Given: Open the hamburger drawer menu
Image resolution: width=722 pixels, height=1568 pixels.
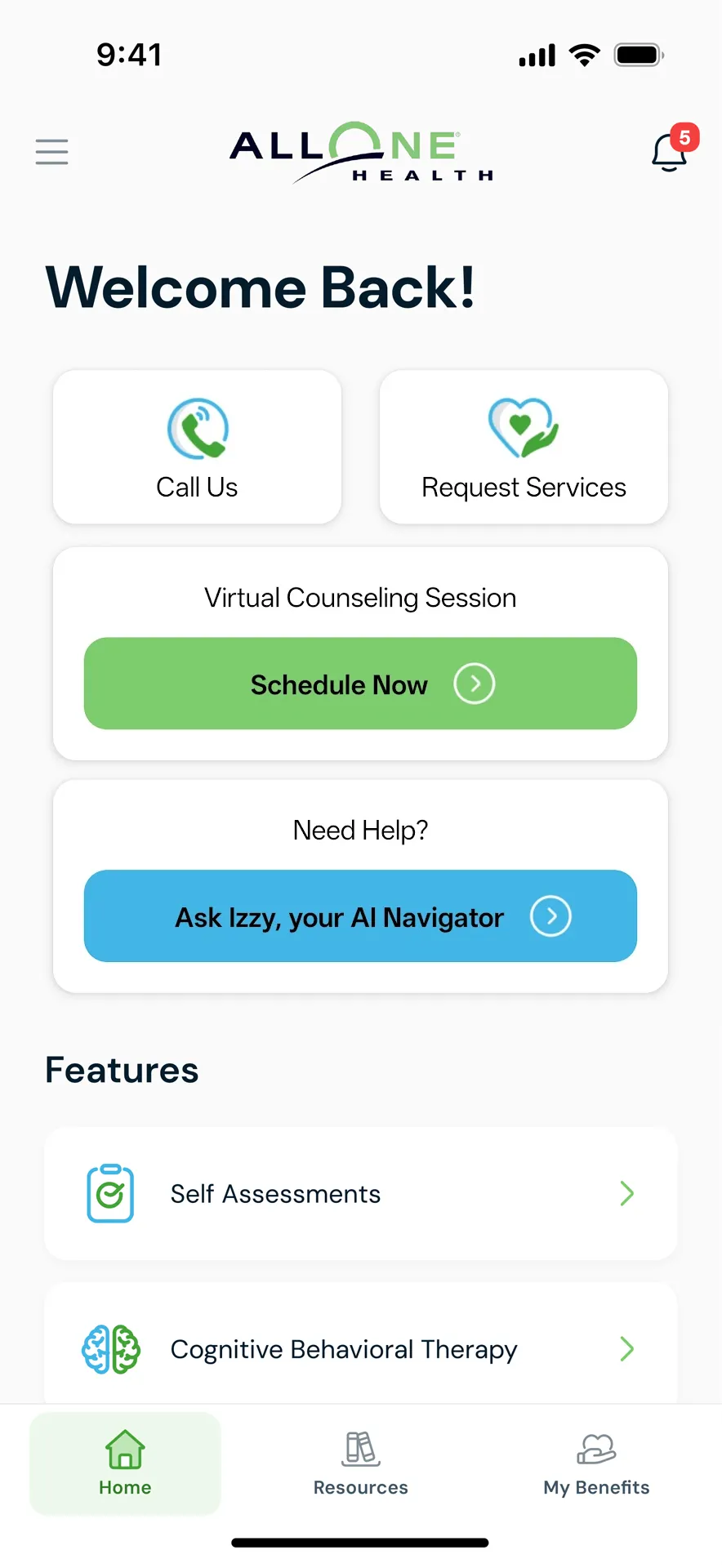Looking at the screenshot, I should [51, 152].
